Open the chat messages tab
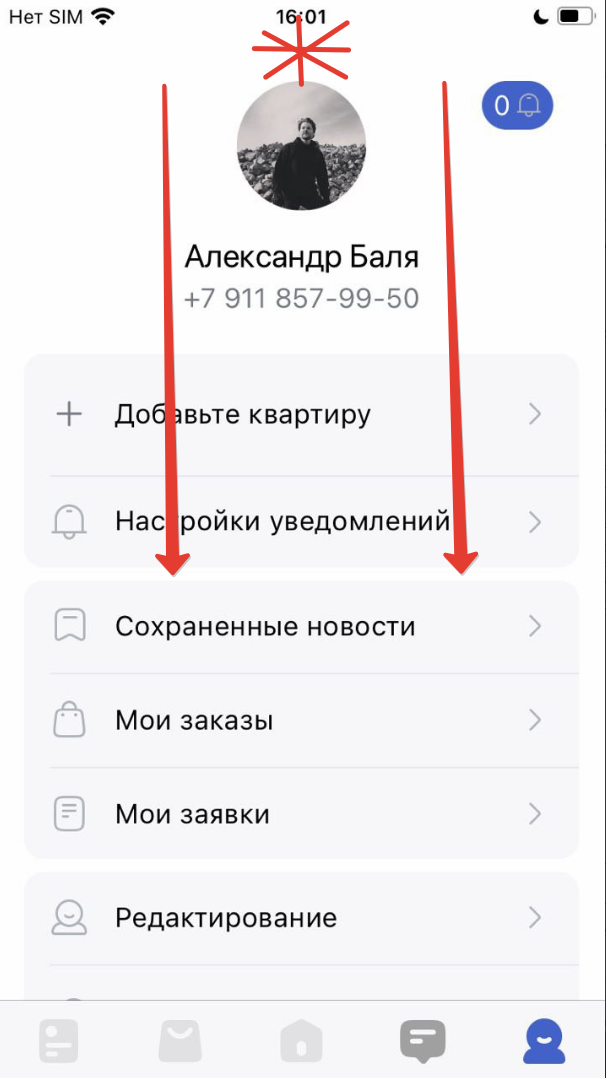This screenshot has width=606, height=1078. point(422,1041)
